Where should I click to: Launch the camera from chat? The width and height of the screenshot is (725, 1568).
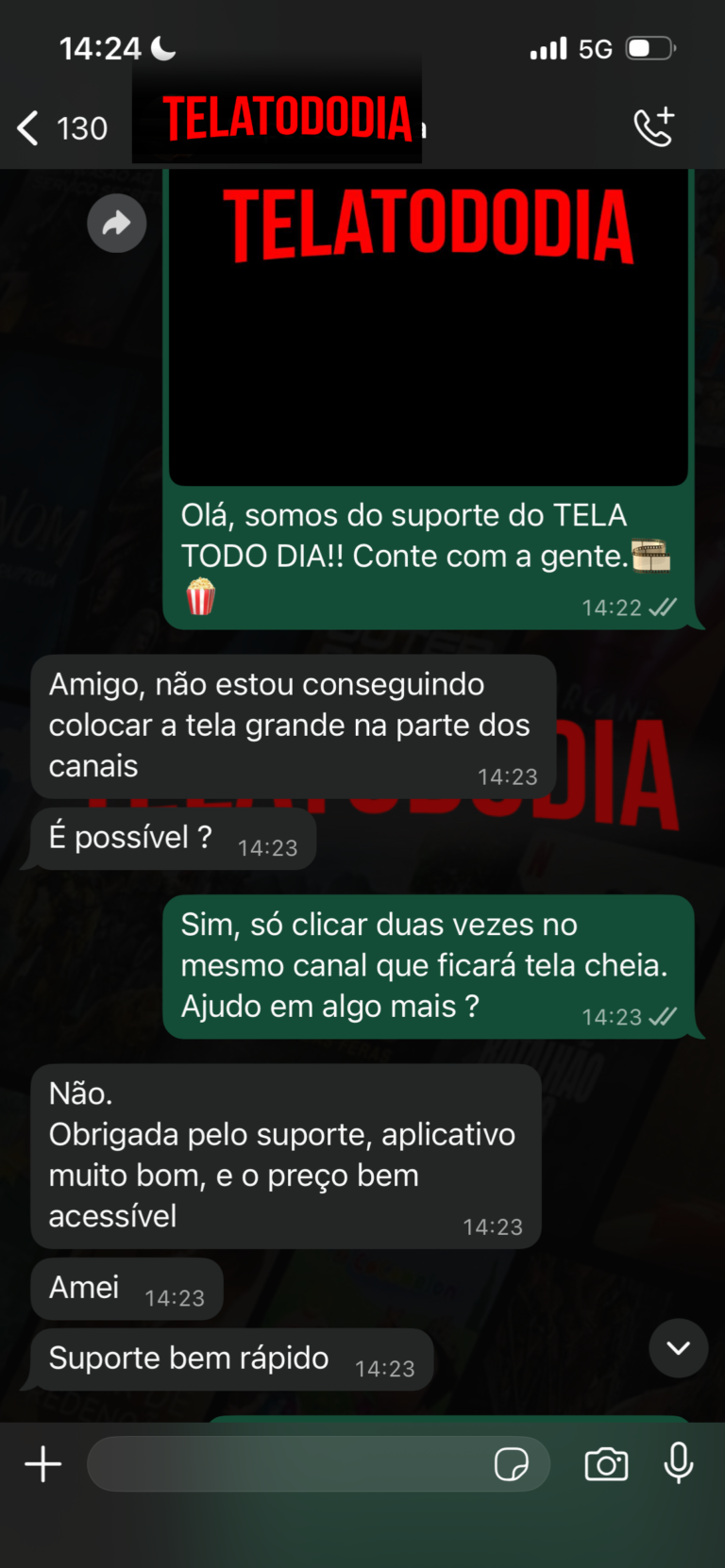(x=606, y=1463)
